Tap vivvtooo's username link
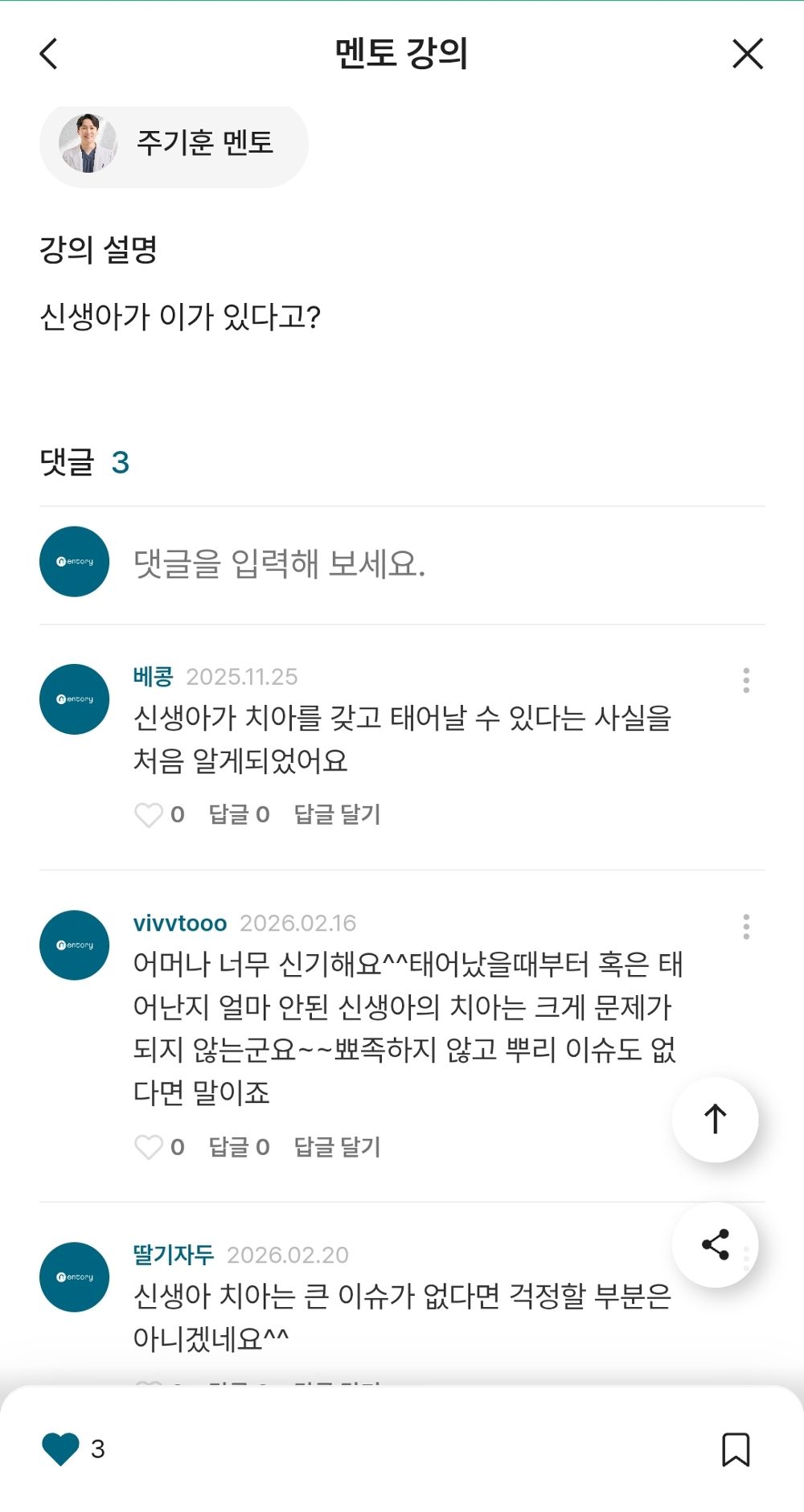Screen dimensions: 804x1512 tap(180, 923)
